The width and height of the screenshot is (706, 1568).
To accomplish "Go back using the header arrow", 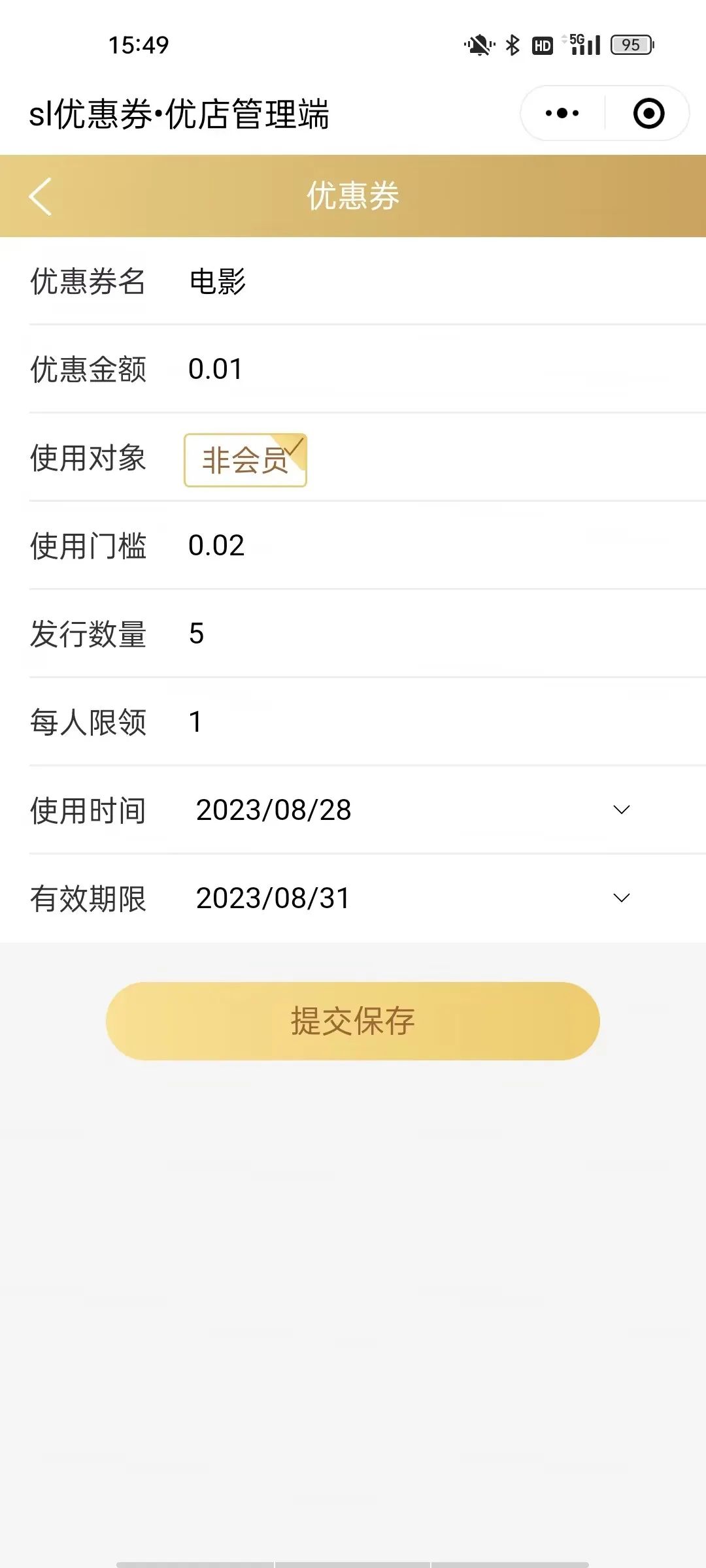I will (40, 196).
